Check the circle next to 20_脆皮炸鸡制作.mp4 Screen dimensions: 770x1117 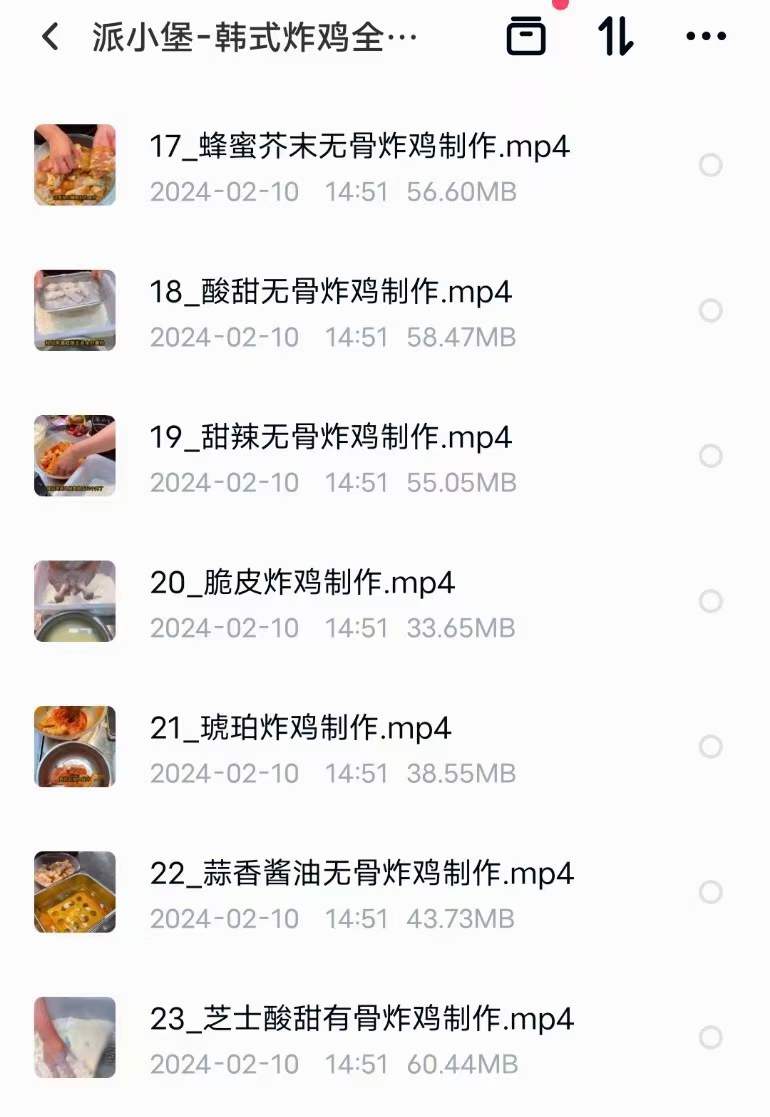pos(712,601)
